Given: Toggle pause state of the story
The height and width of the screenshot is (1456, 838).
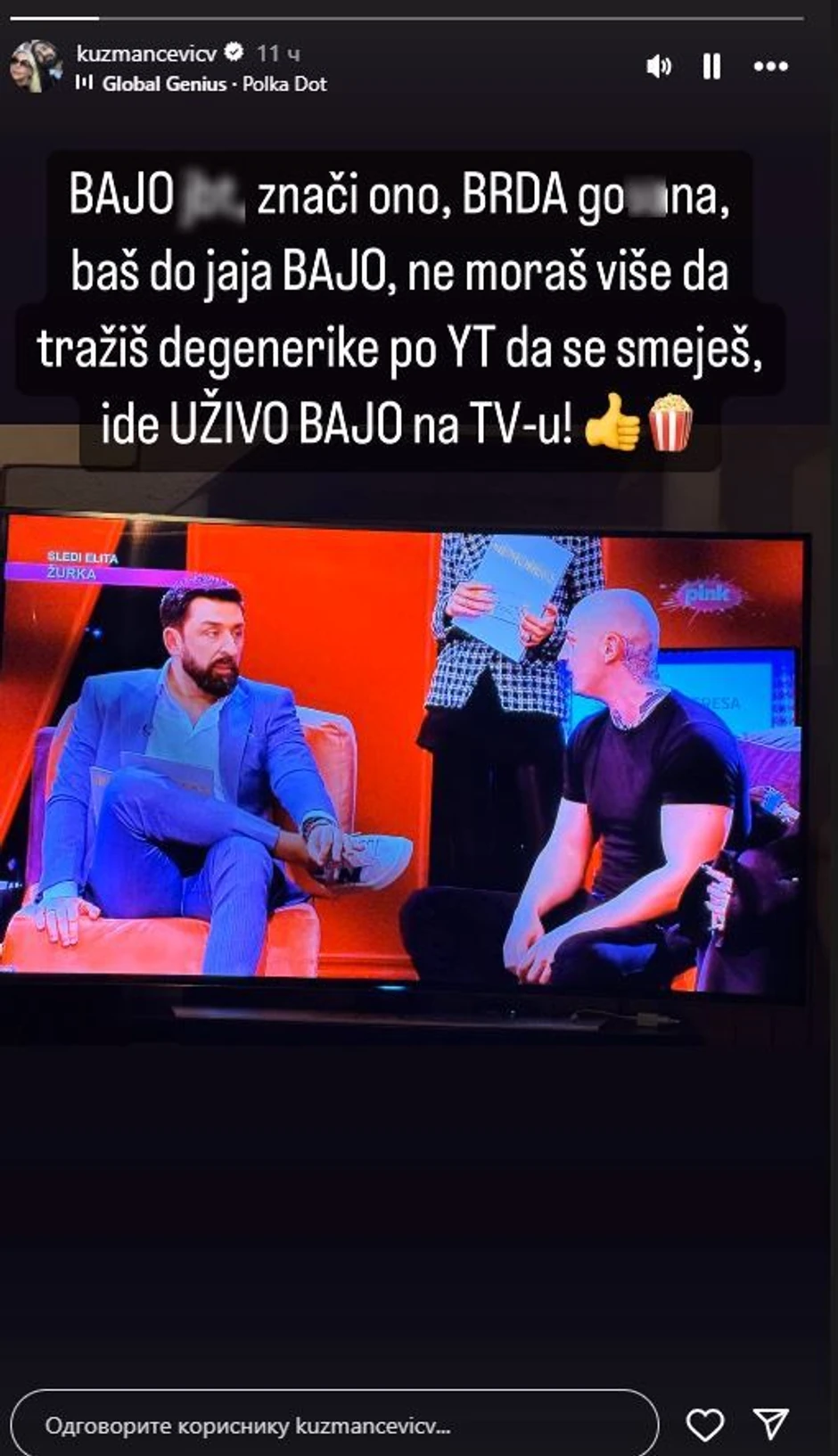Looking at the screenshot, I should tap(711, 66).
